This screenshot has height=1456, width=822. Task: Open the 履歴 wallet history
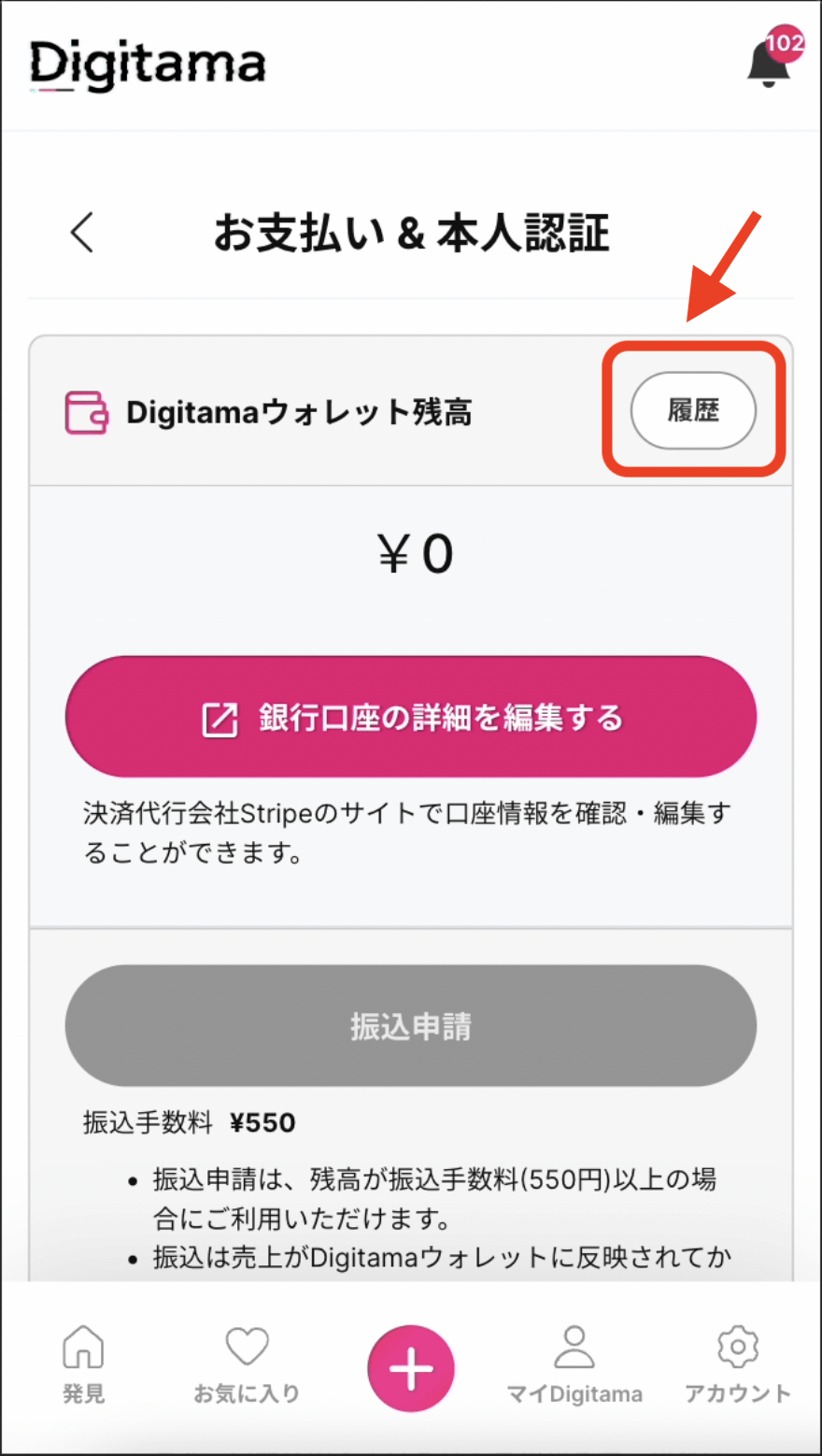click(x=693, y=410)
